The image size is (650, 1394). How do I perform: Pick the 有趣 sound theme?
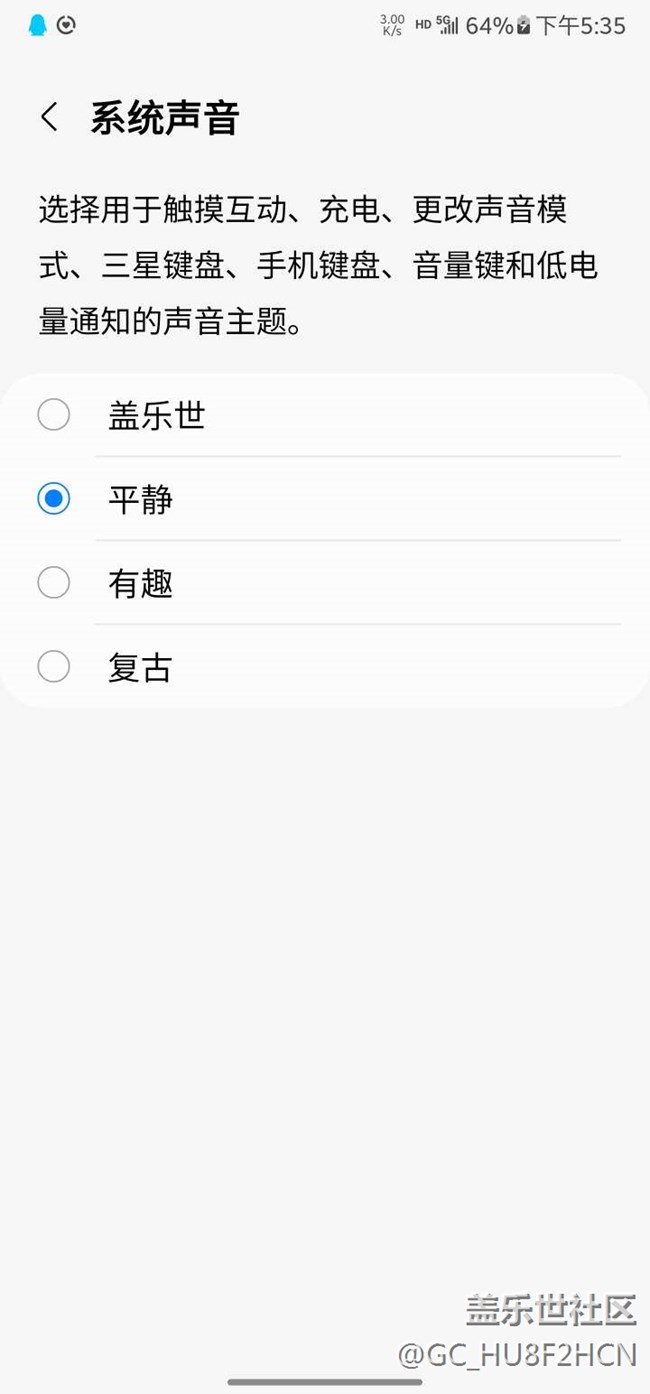(325, 582)
